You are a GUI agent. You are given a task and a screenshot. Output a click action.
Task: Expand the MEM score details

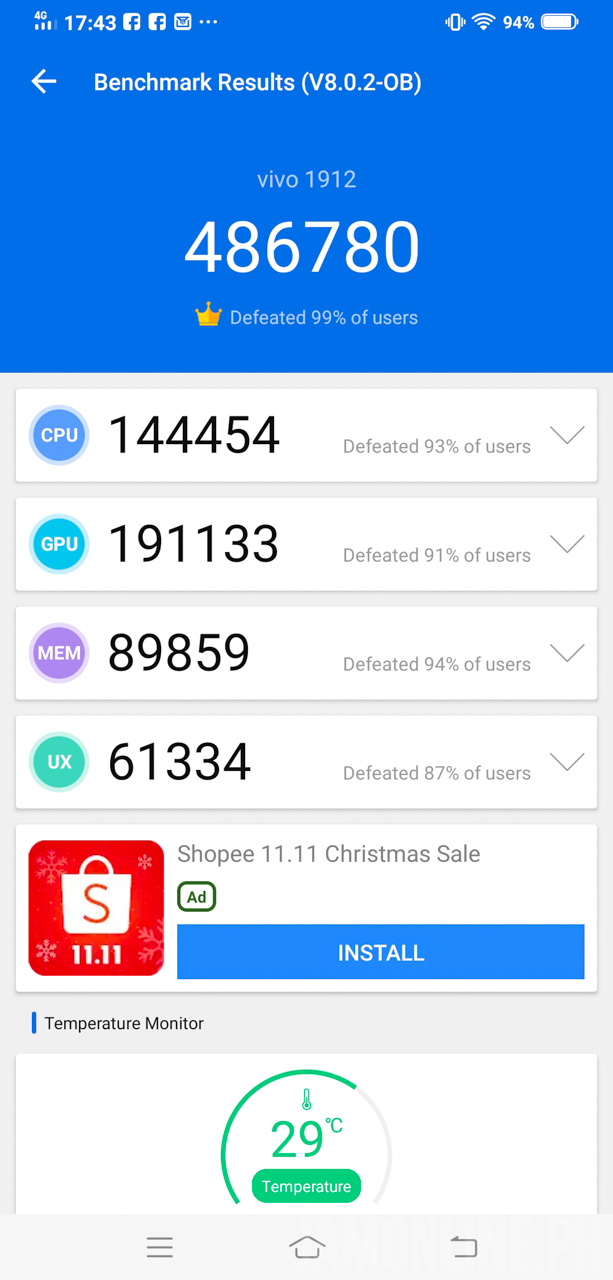click(x=567, y=654)
